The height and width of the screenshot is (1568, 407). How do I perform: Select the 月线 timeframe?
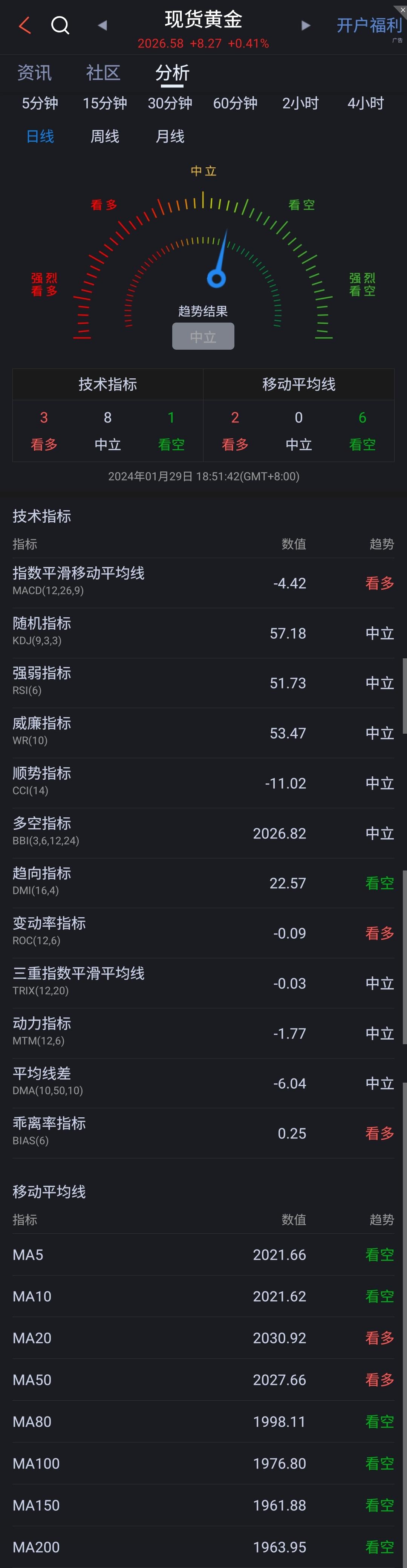tap(170, 136)
